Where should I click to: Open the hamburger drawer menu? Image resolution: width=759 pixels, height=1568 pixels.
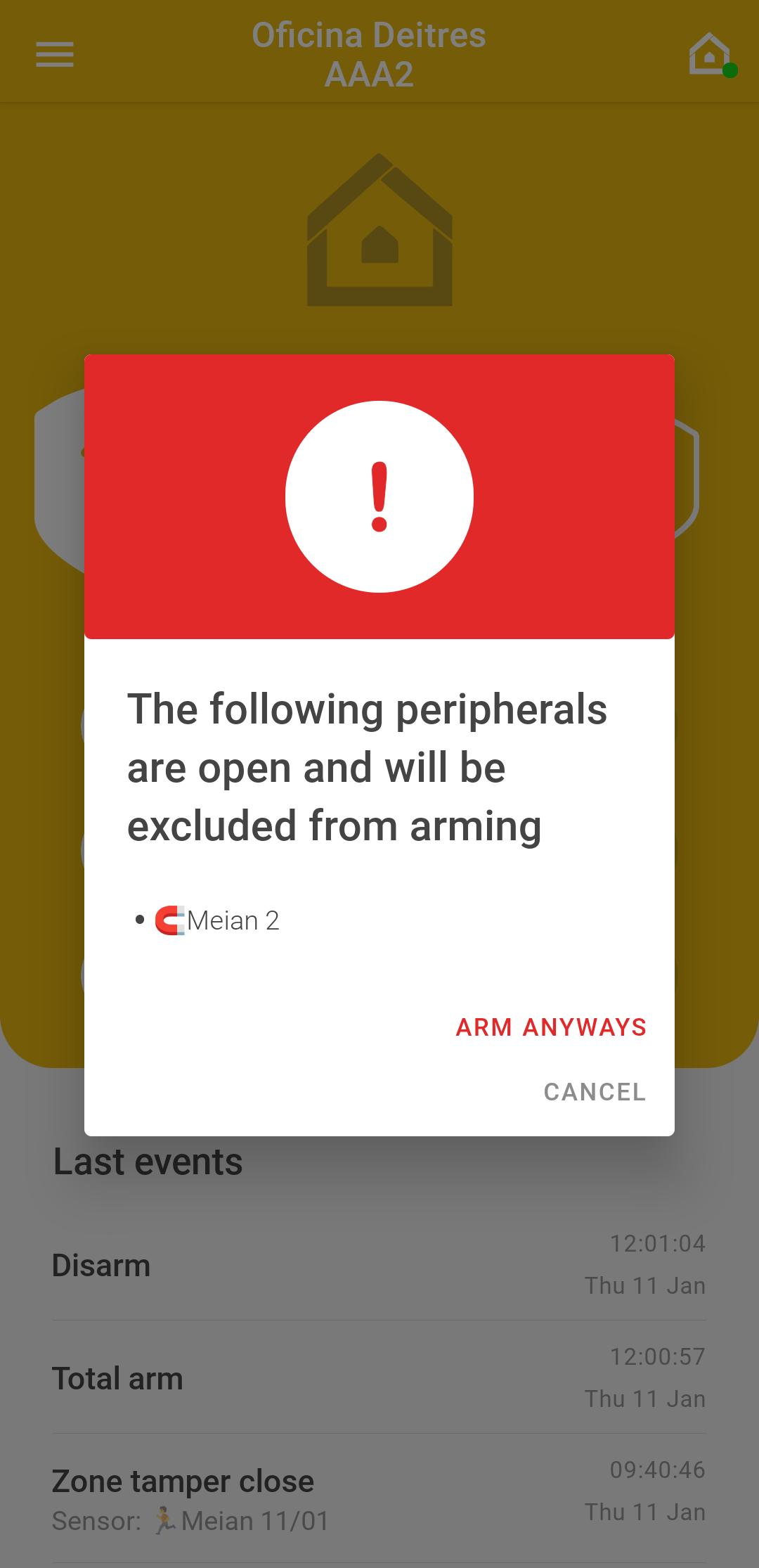55,54
